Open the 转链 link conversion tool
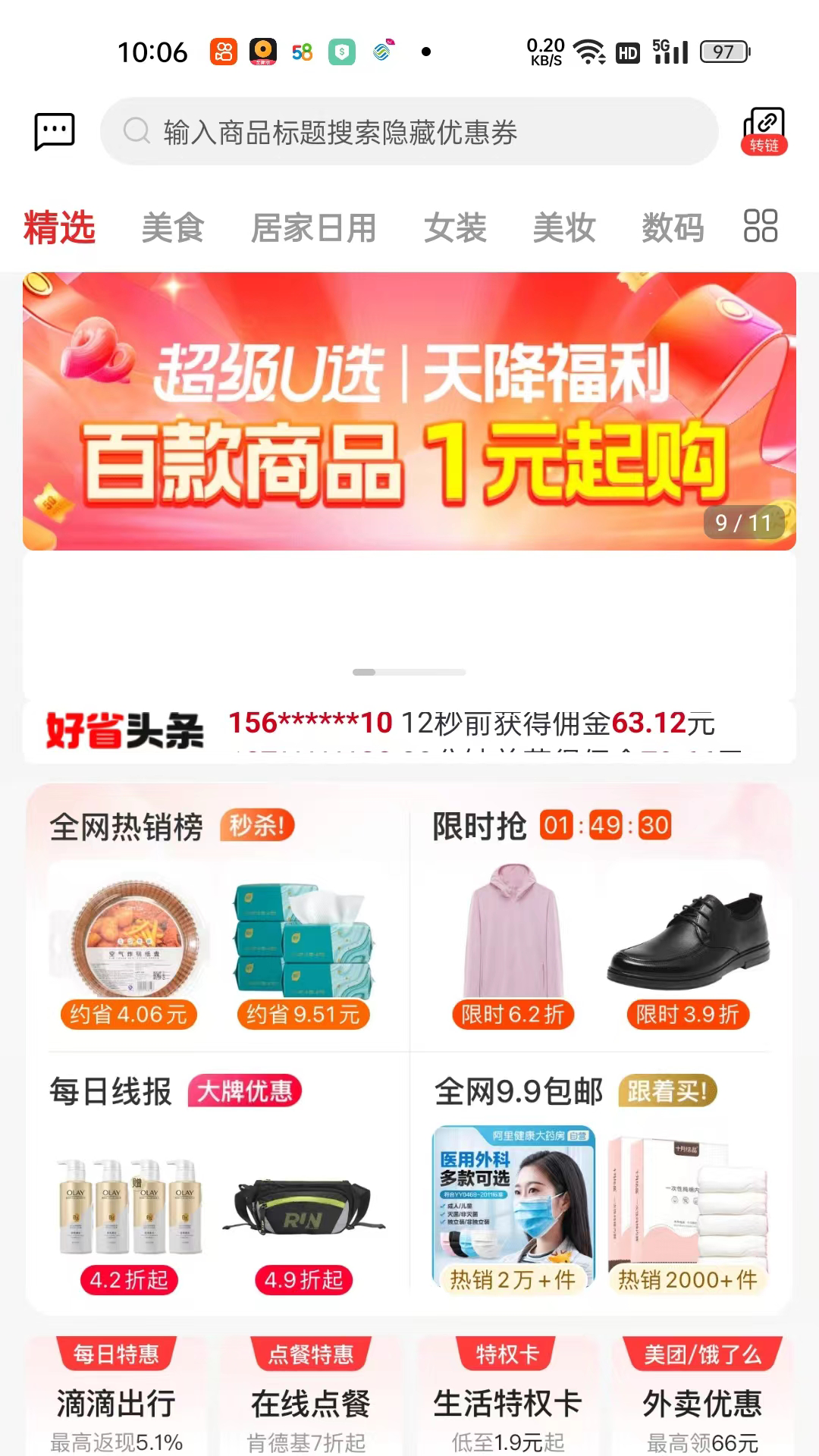Screen dimensions: 819x1456 (x=764, y=132)
